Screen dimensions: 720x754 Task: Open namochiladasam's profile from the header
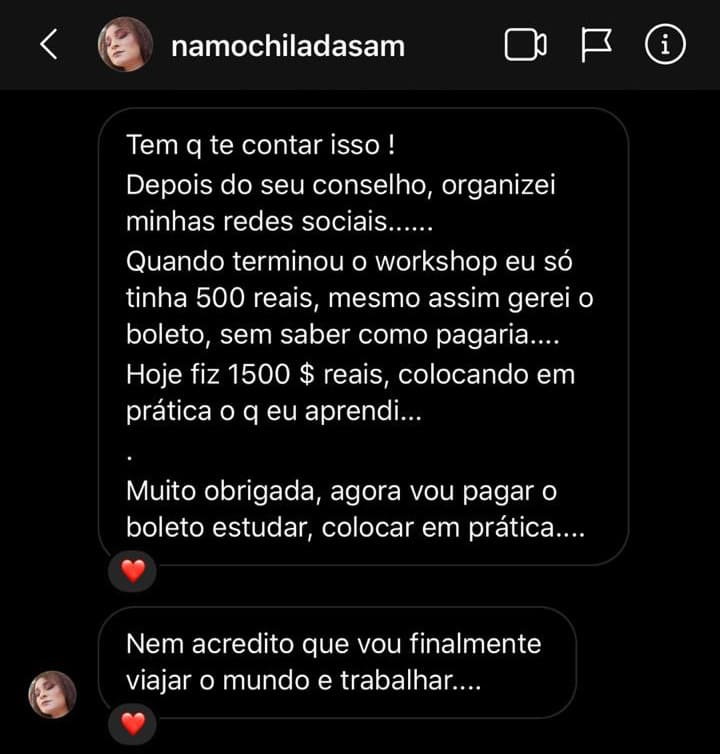click(x=287, y=46)
